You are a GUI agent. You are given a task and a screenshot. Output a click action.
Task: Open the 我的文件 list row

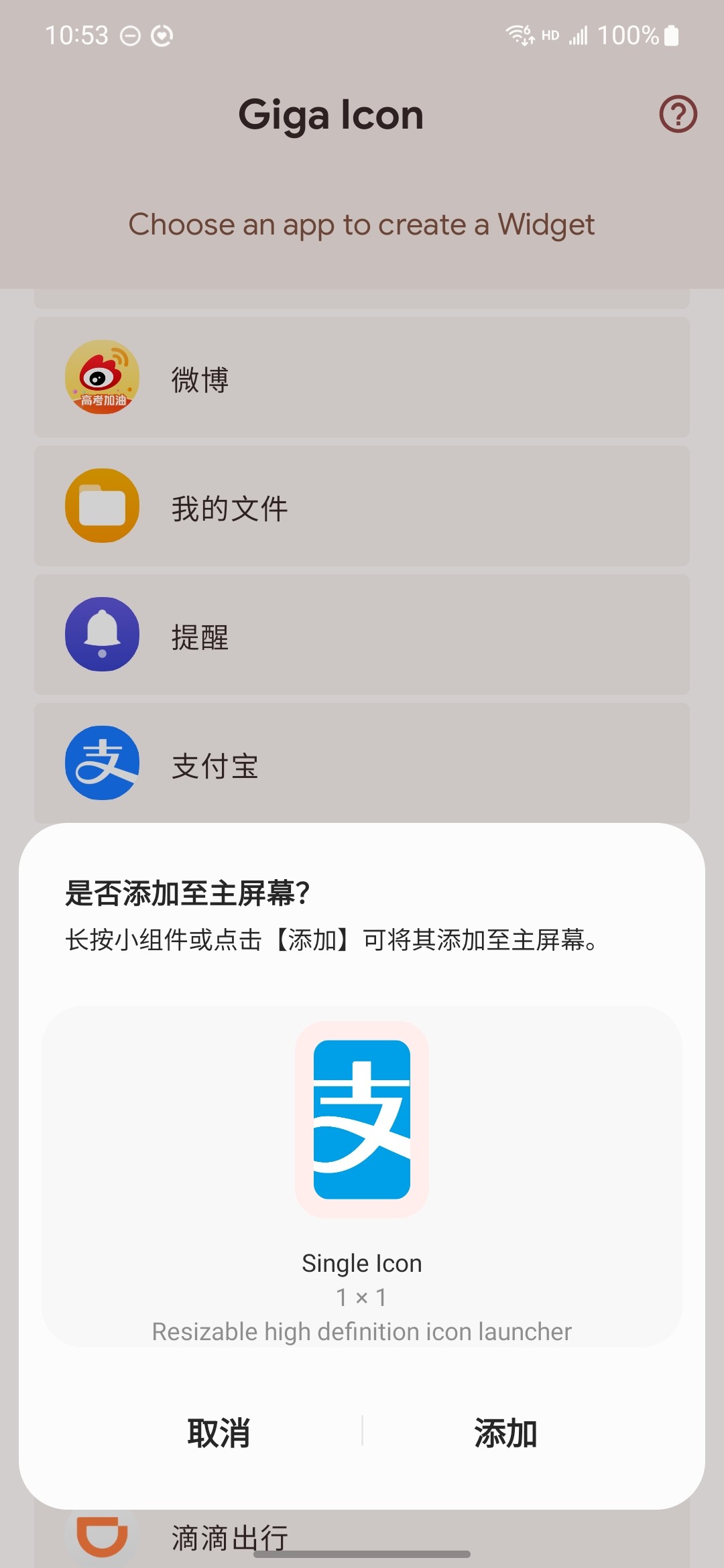[x=361, y=506]
